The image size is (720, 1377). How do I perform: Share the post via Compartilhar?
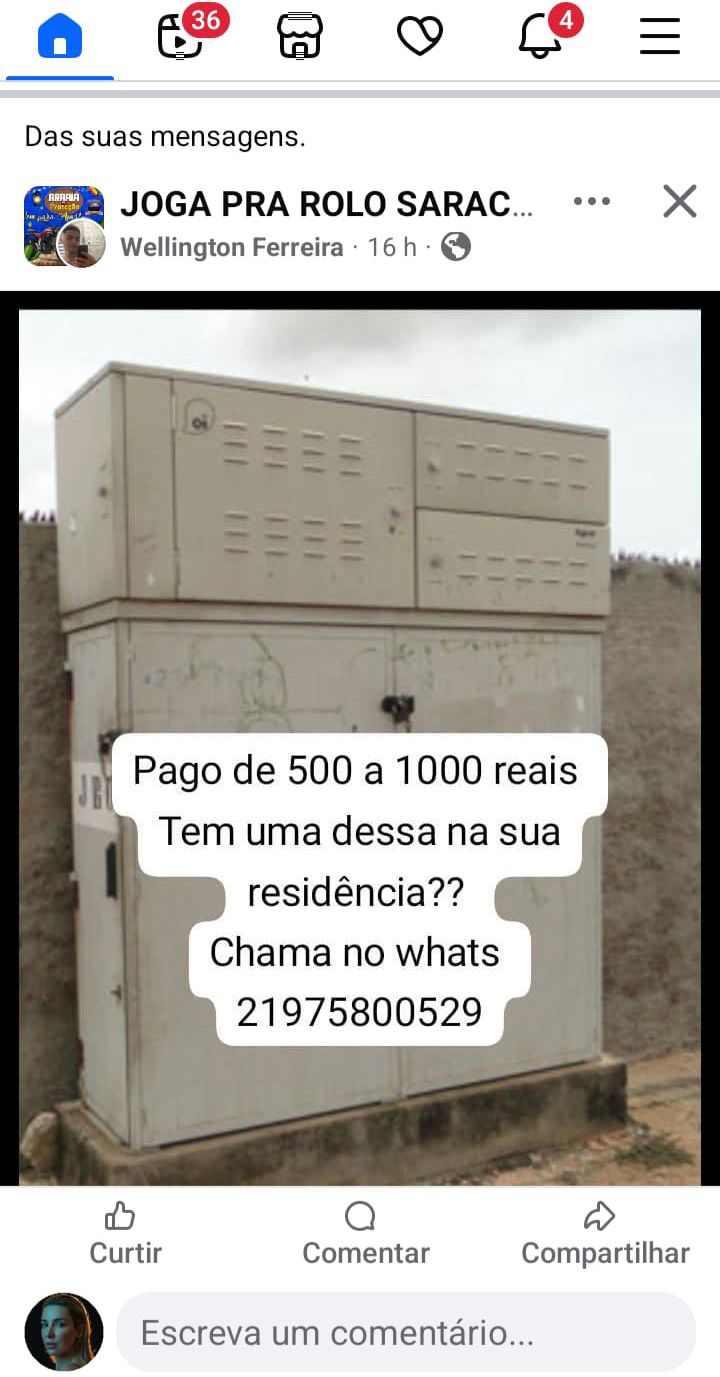(605, 1235)
